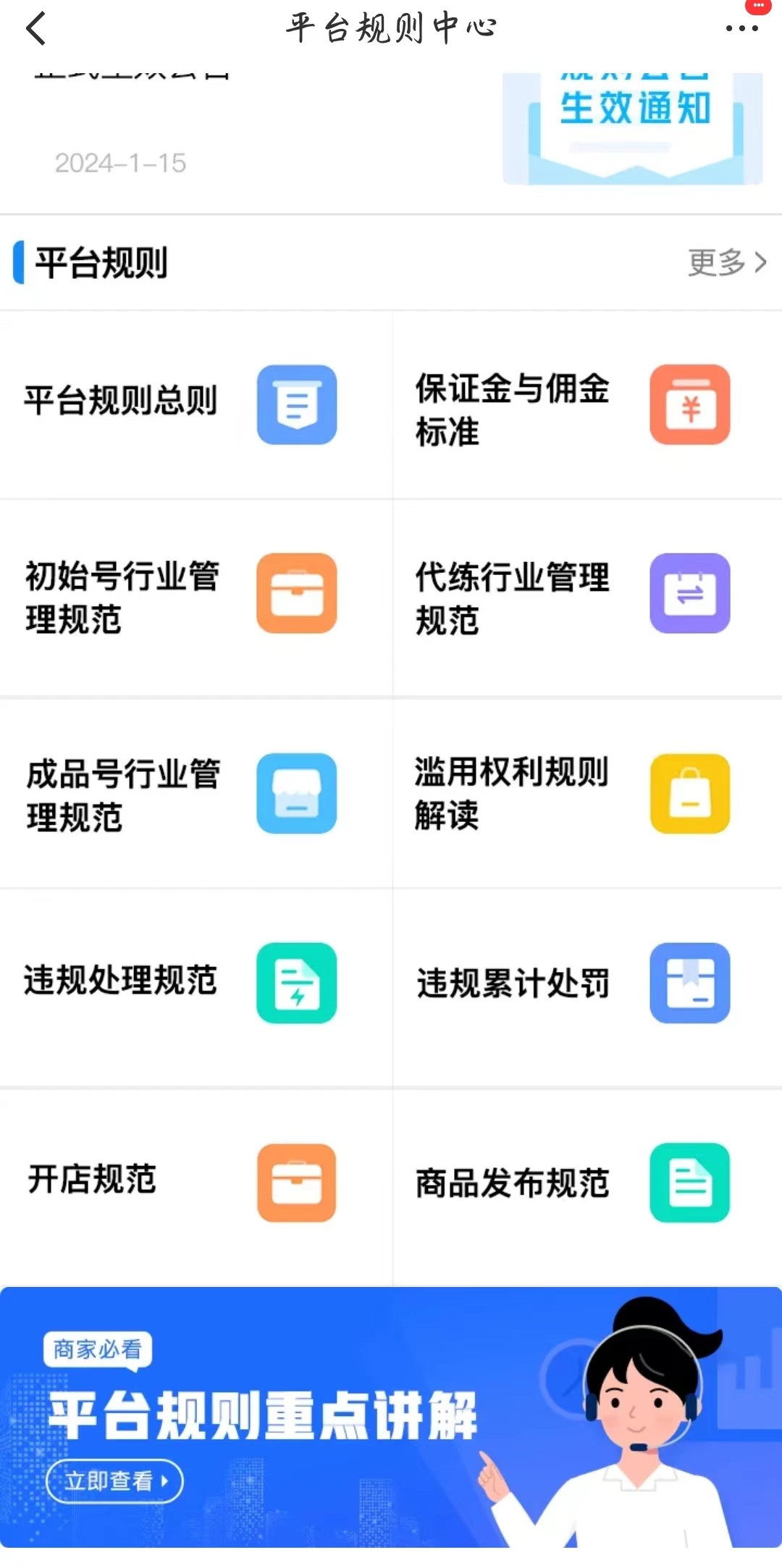Tap 更多 to view more platform rules
The width and height of the screenshot is (782, 1568).
[x=726, y=262]
